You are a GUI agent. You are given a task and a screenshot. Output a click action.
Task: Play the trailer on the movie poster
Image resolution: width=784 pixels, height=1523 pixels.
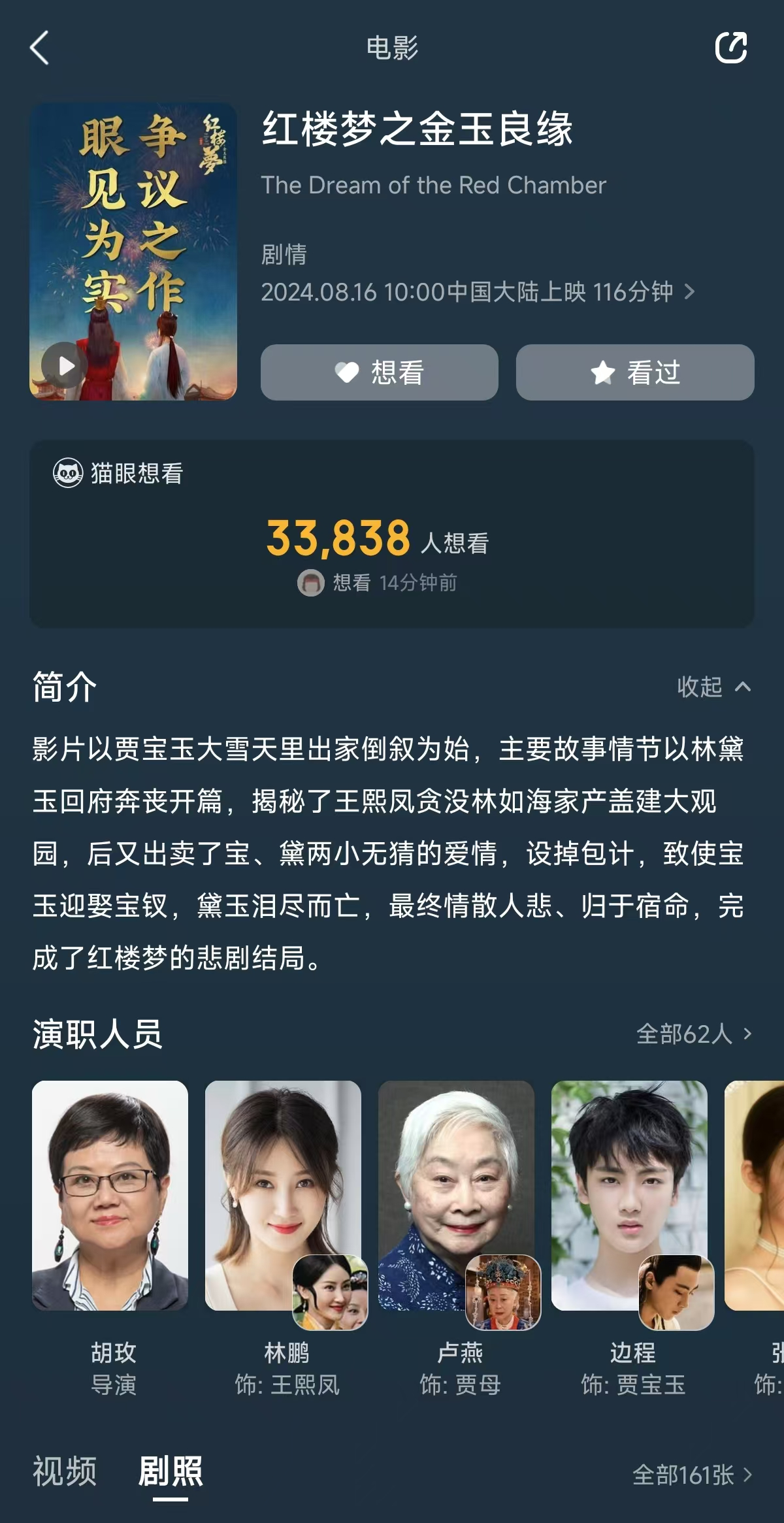point(65,365)
